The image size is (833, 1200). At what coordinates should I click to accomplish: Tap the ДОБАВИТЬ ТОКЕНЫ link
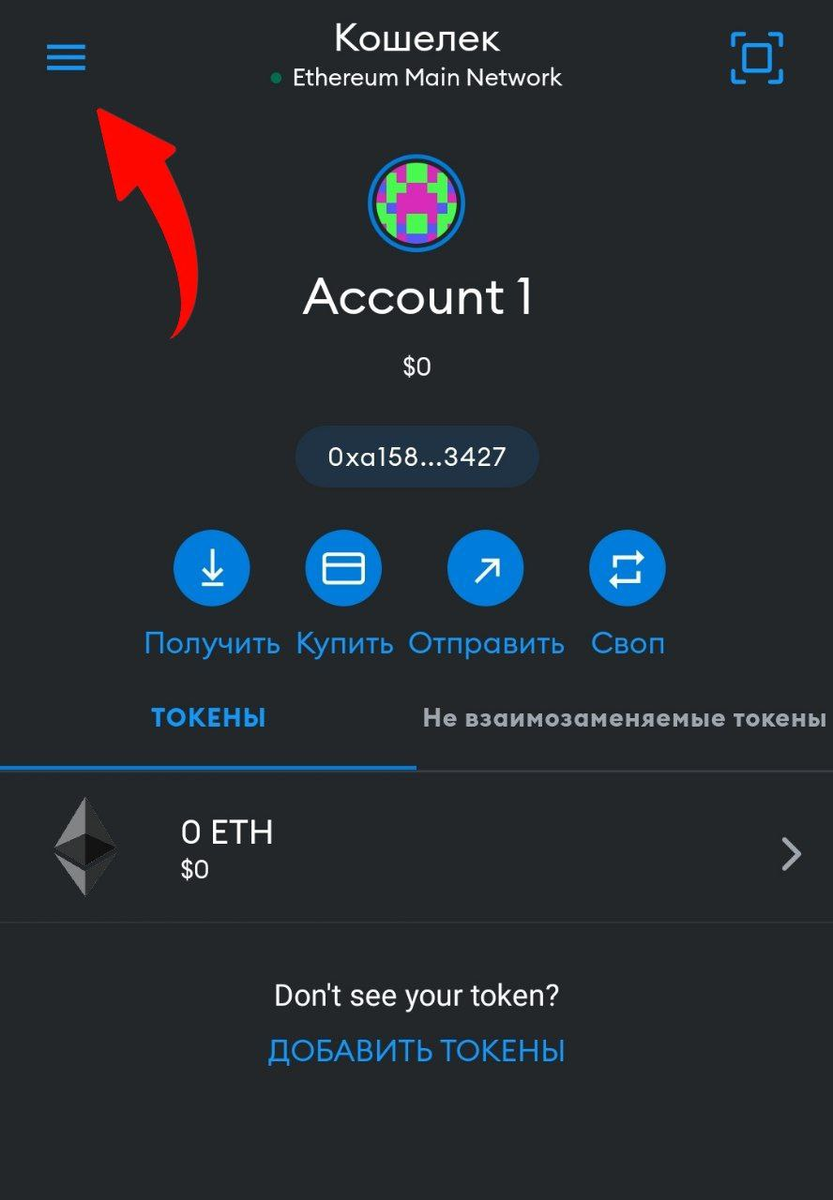click(x=416, y=1051)
